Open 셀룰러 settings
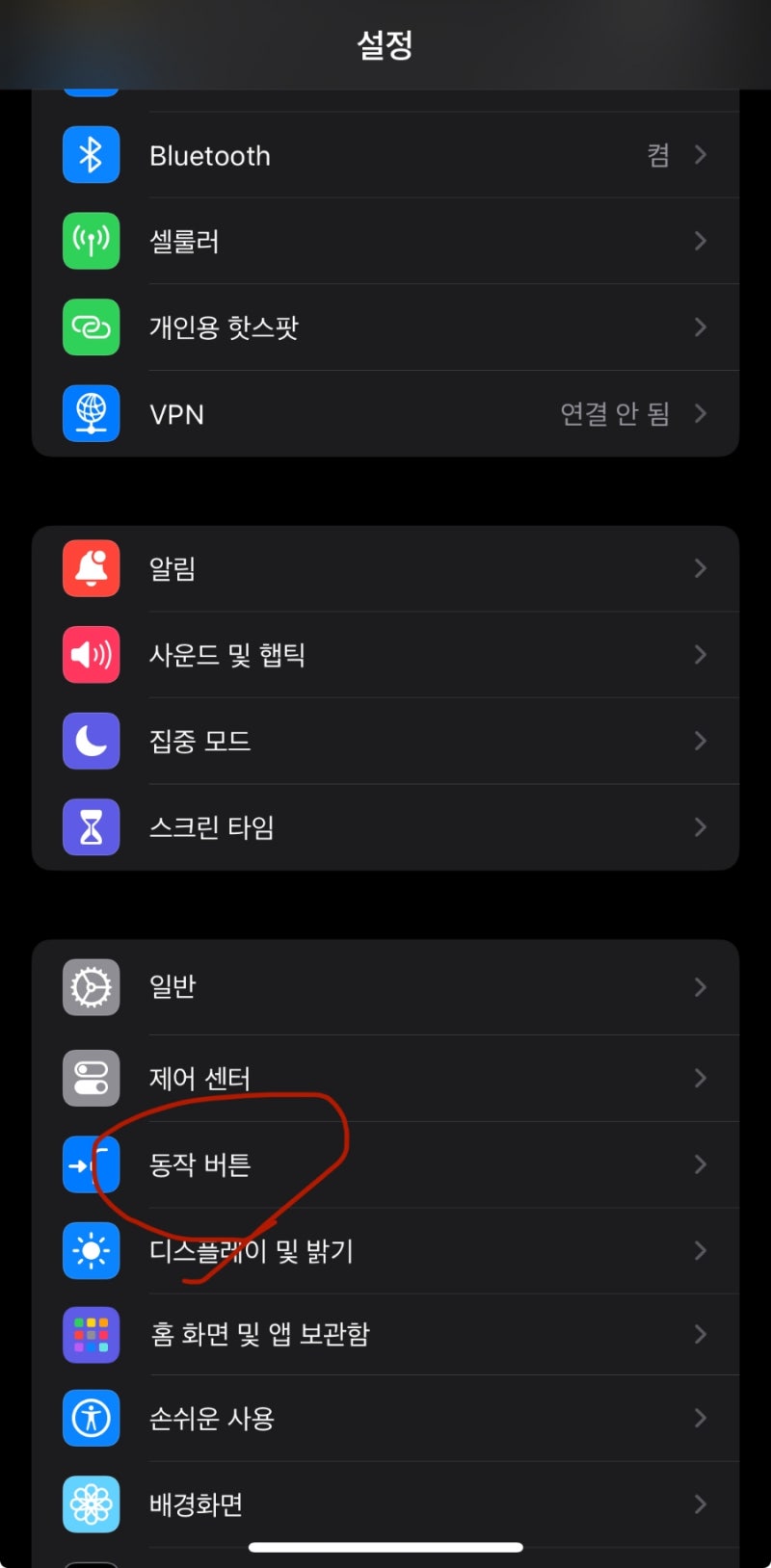This screenshot has width=771, height=1568. coord(385,241)
